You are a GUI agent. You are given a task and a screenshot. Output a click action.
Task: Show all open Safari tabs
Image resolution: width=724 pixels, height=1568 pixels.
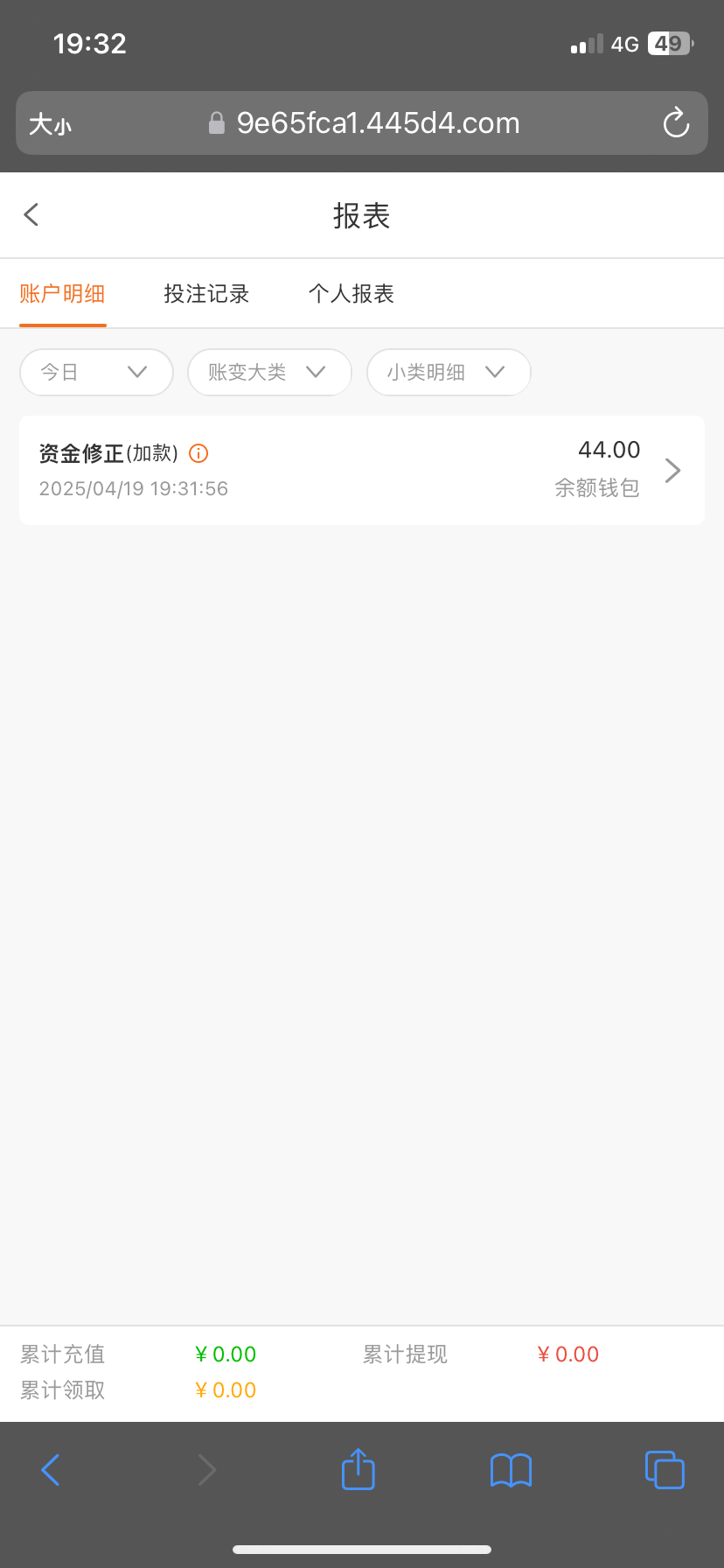click(665, 1470)
